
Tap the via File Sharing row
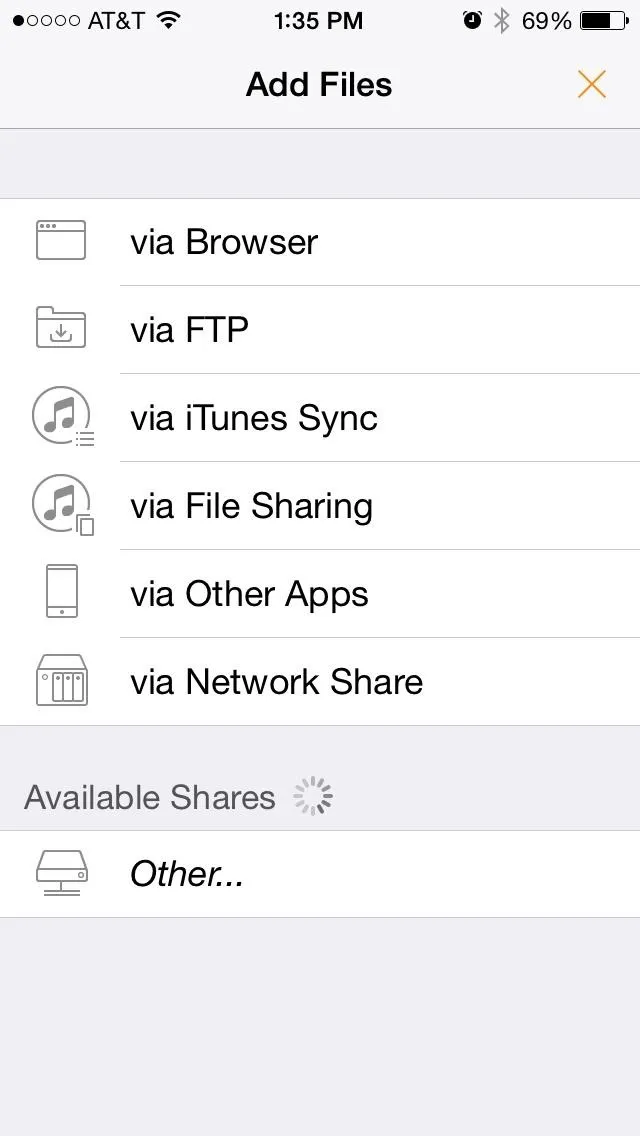320,506
